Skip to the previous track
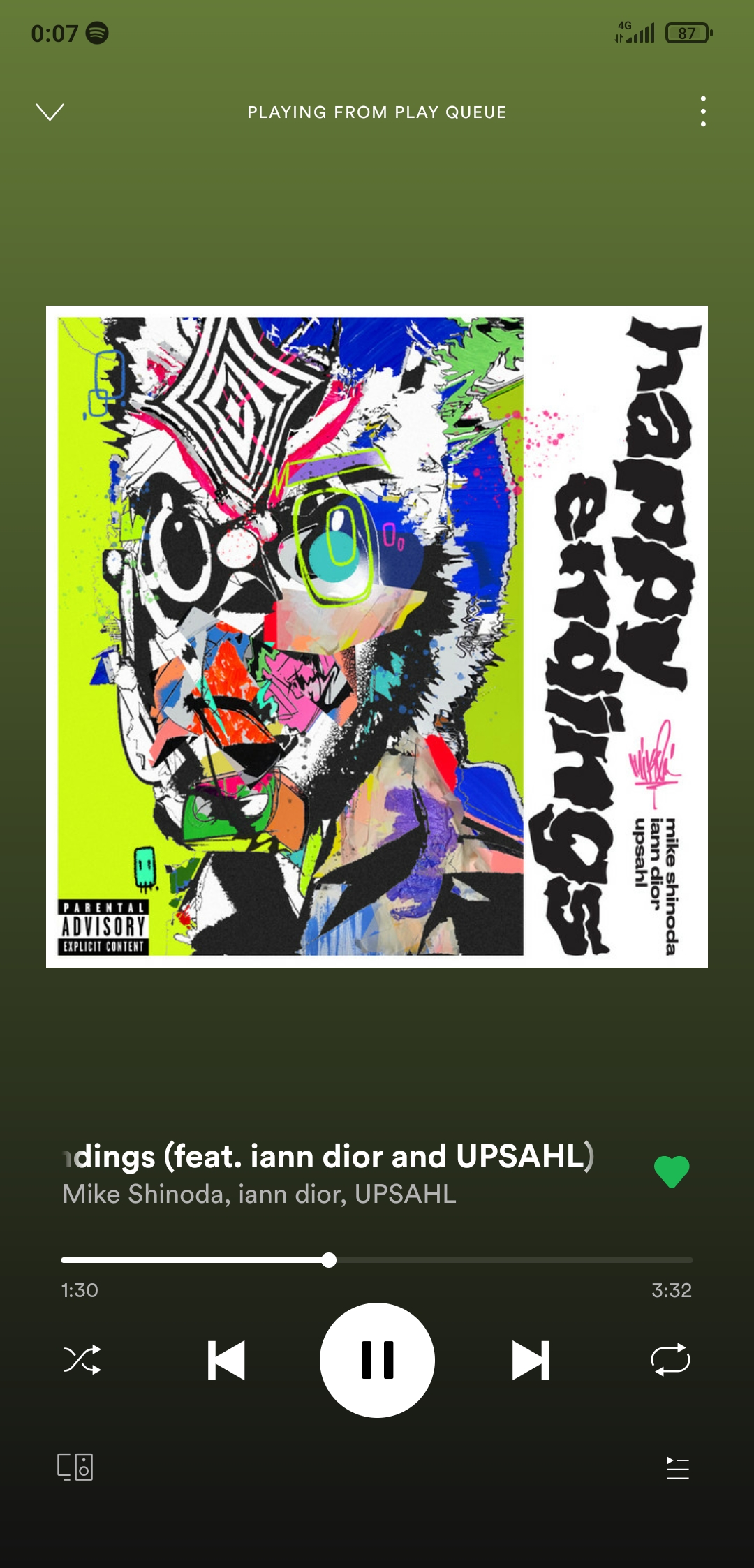 coord(226,1359)
